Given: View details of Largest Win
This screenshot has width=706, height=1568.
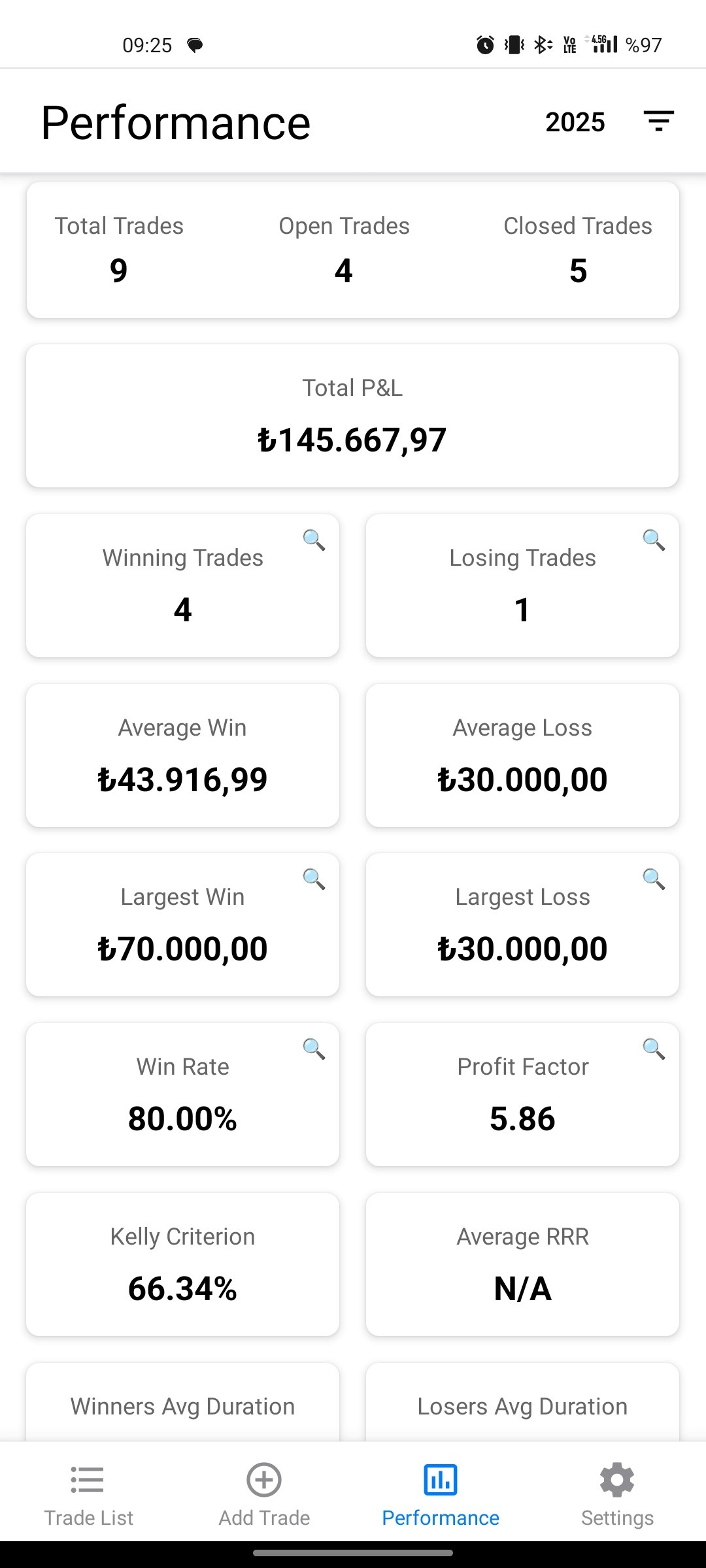Looking at the screenshot, I should [314, 879].
